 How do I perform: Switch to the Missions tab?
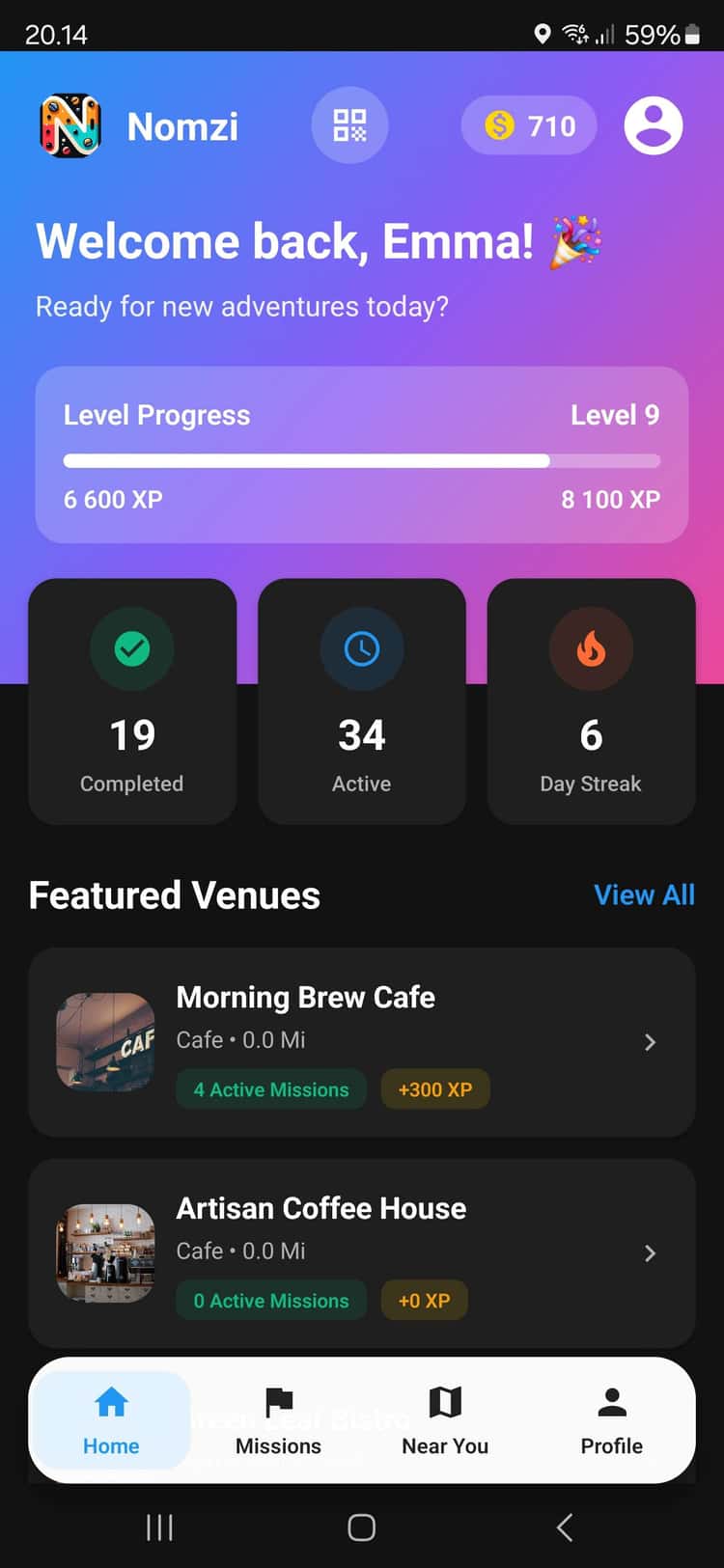tap(278, 1420)
